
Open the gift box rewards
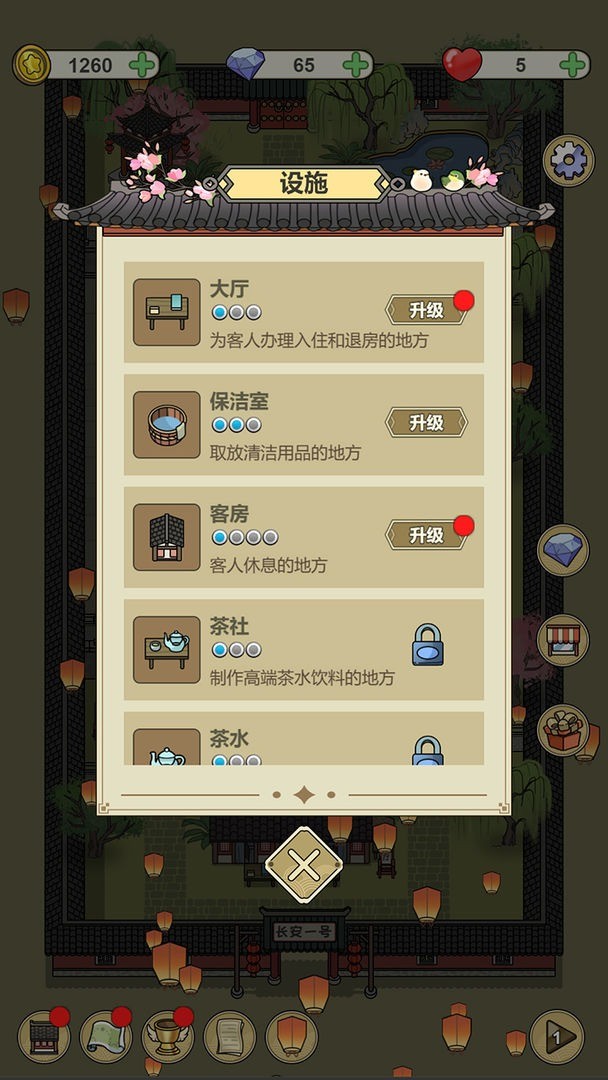tap(563, 730)
